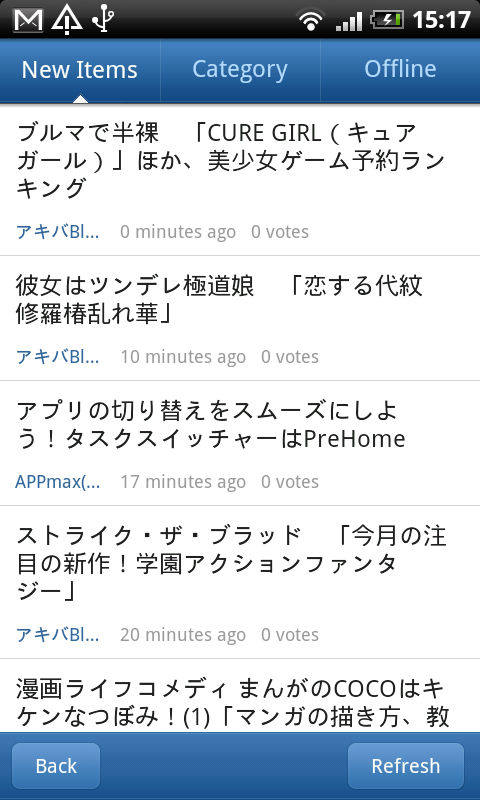Viewport: 480px width, 800px height.
Task: Tap the Back button
Action: point(56,766)
